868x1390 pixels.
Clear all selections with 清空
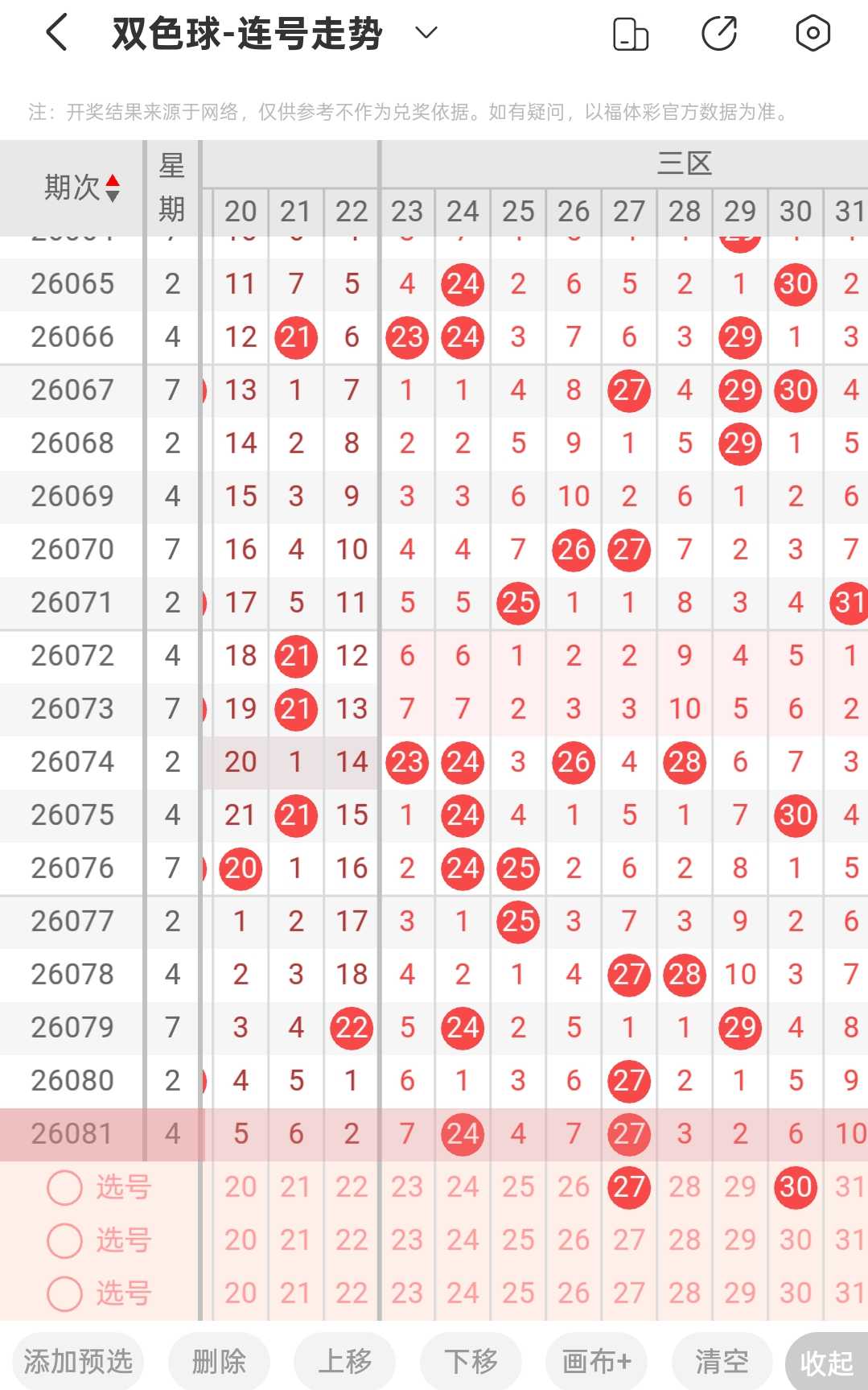722,1362
